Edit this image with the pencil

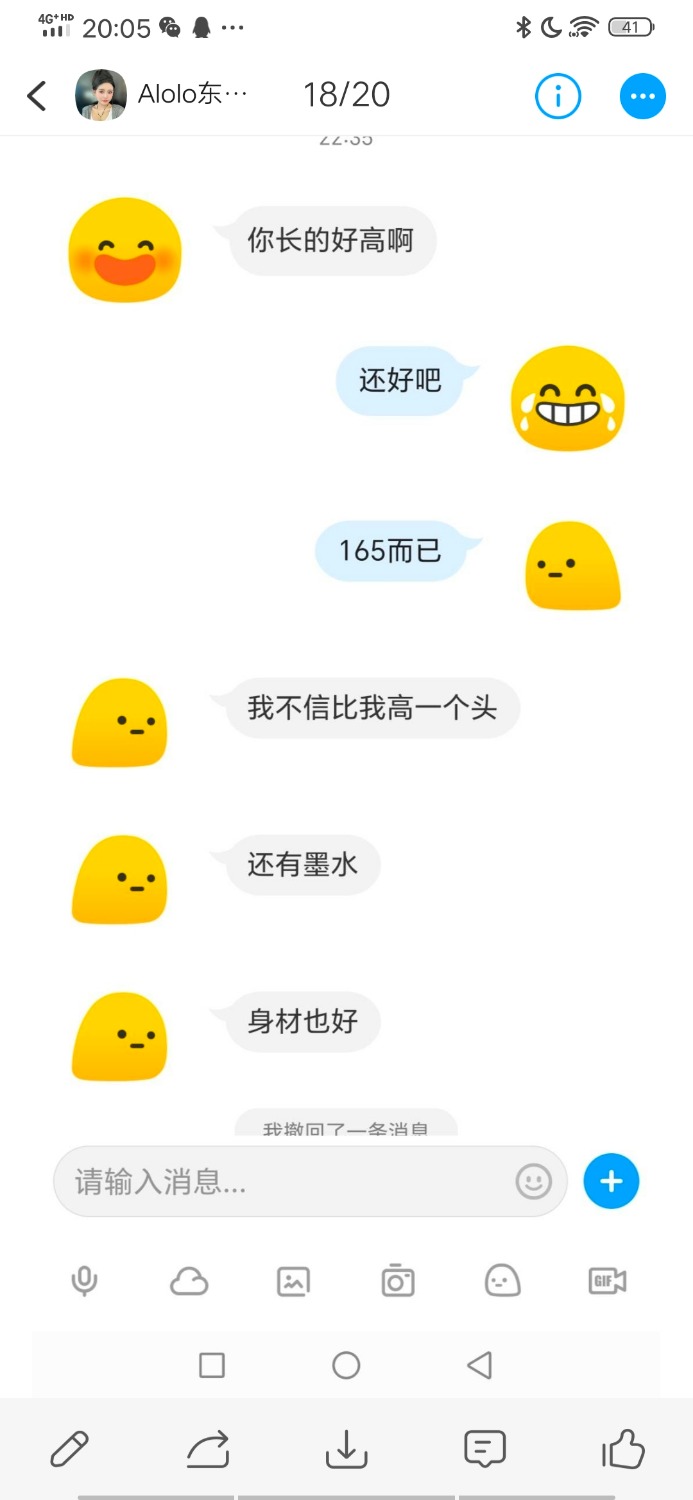(69, 1448)
